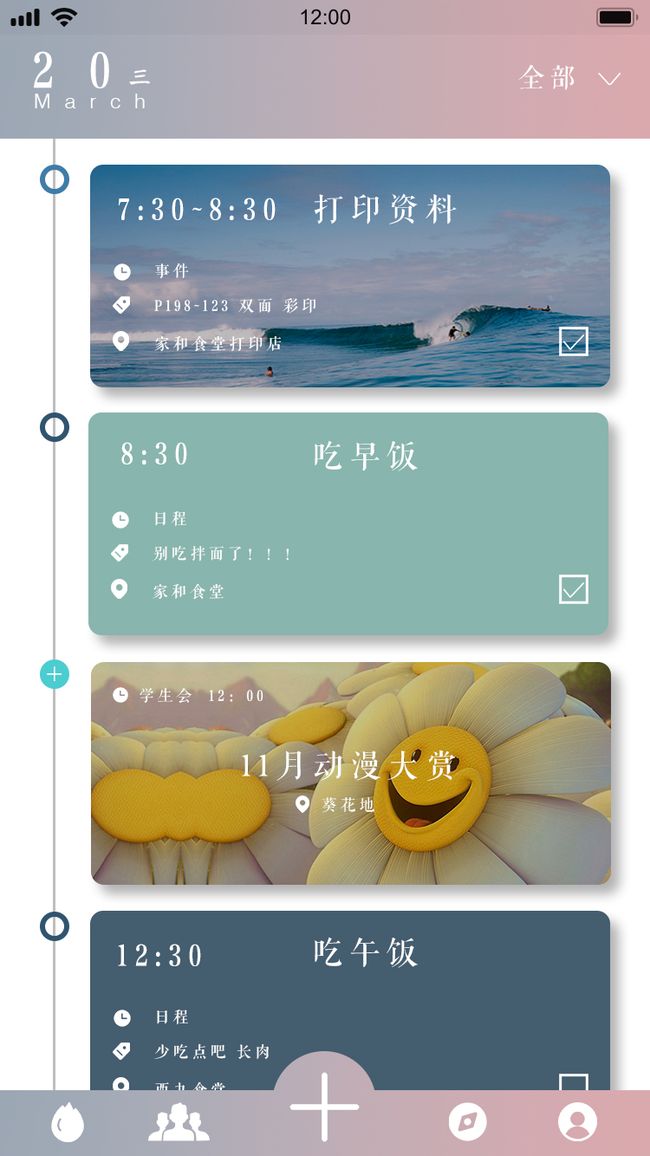Open the groups tab
The height and width of the screenshot is (1156, 650).
click(178, 1122)
